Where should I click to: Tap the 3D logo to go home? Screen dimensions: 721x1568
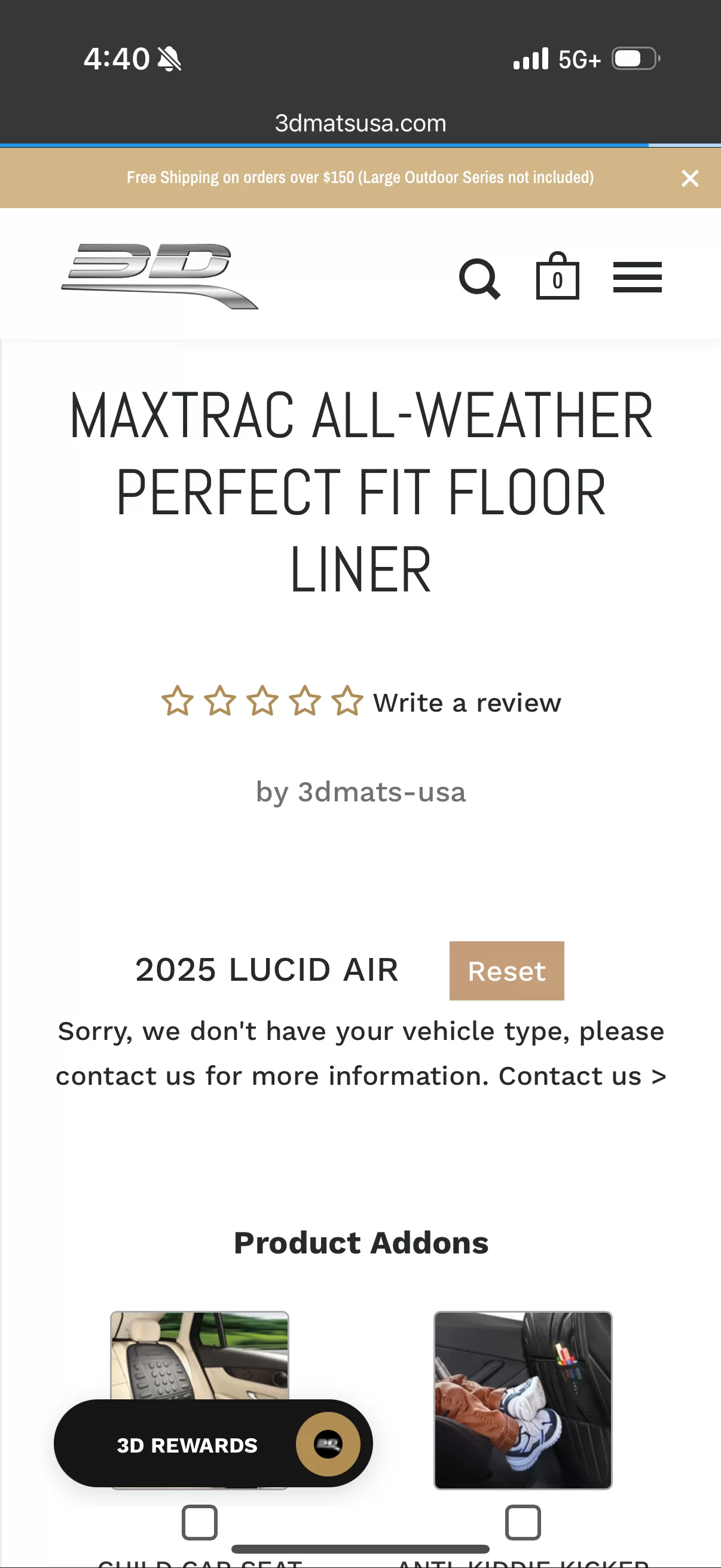(160, 276)
